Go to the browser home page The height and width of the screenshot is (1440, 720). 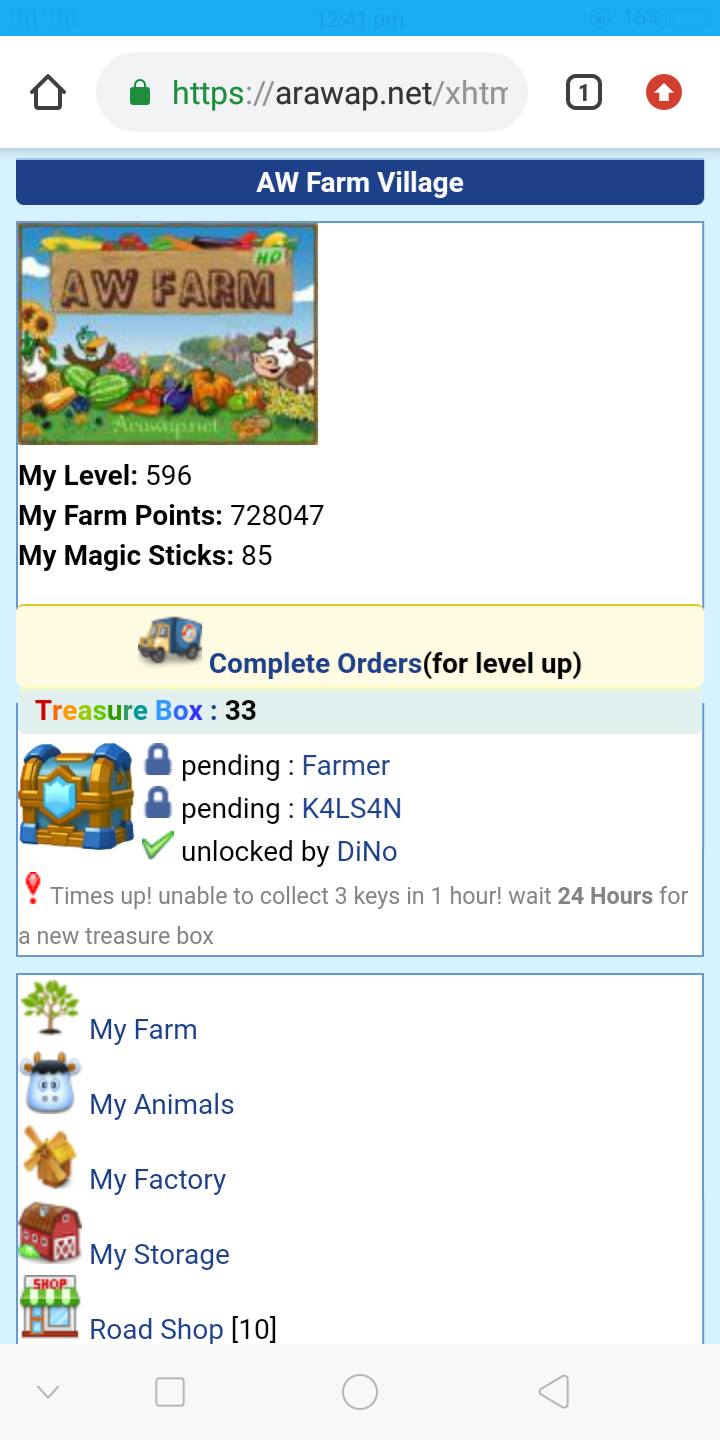coord(48,94)
